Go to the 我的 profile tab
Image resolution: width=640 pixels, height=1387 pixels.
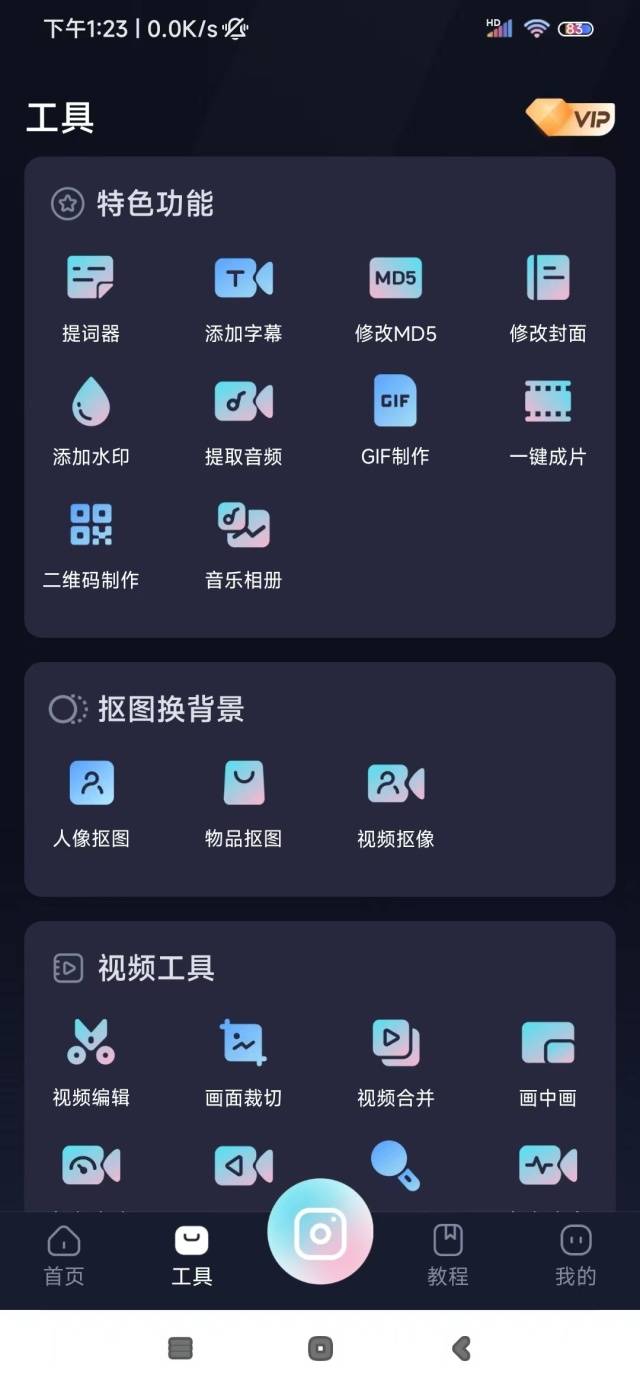(x=575, y=1256)
